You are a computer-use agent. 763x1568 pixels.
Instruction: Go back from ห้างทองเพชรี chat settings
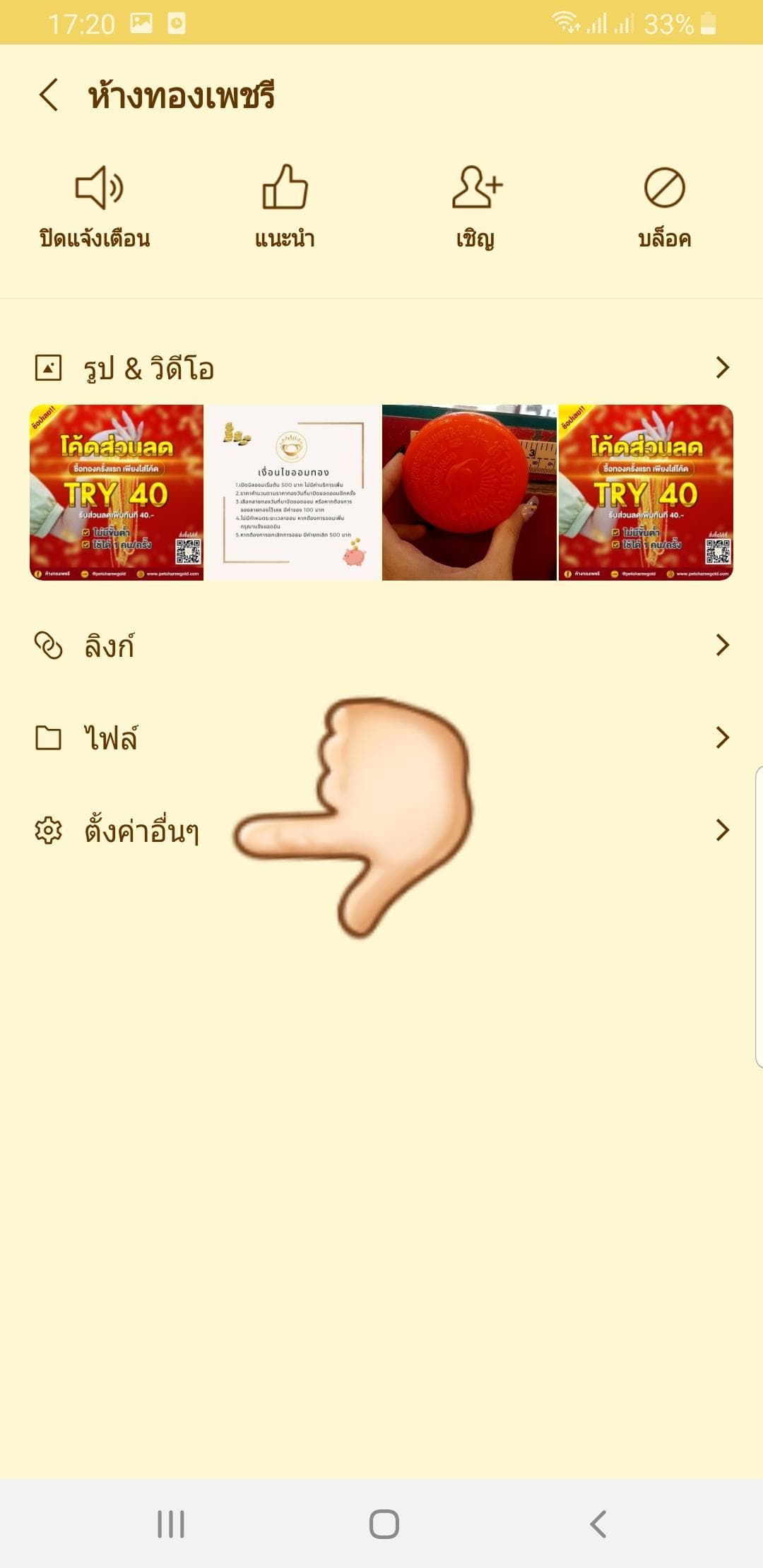(x=49, y=95)
